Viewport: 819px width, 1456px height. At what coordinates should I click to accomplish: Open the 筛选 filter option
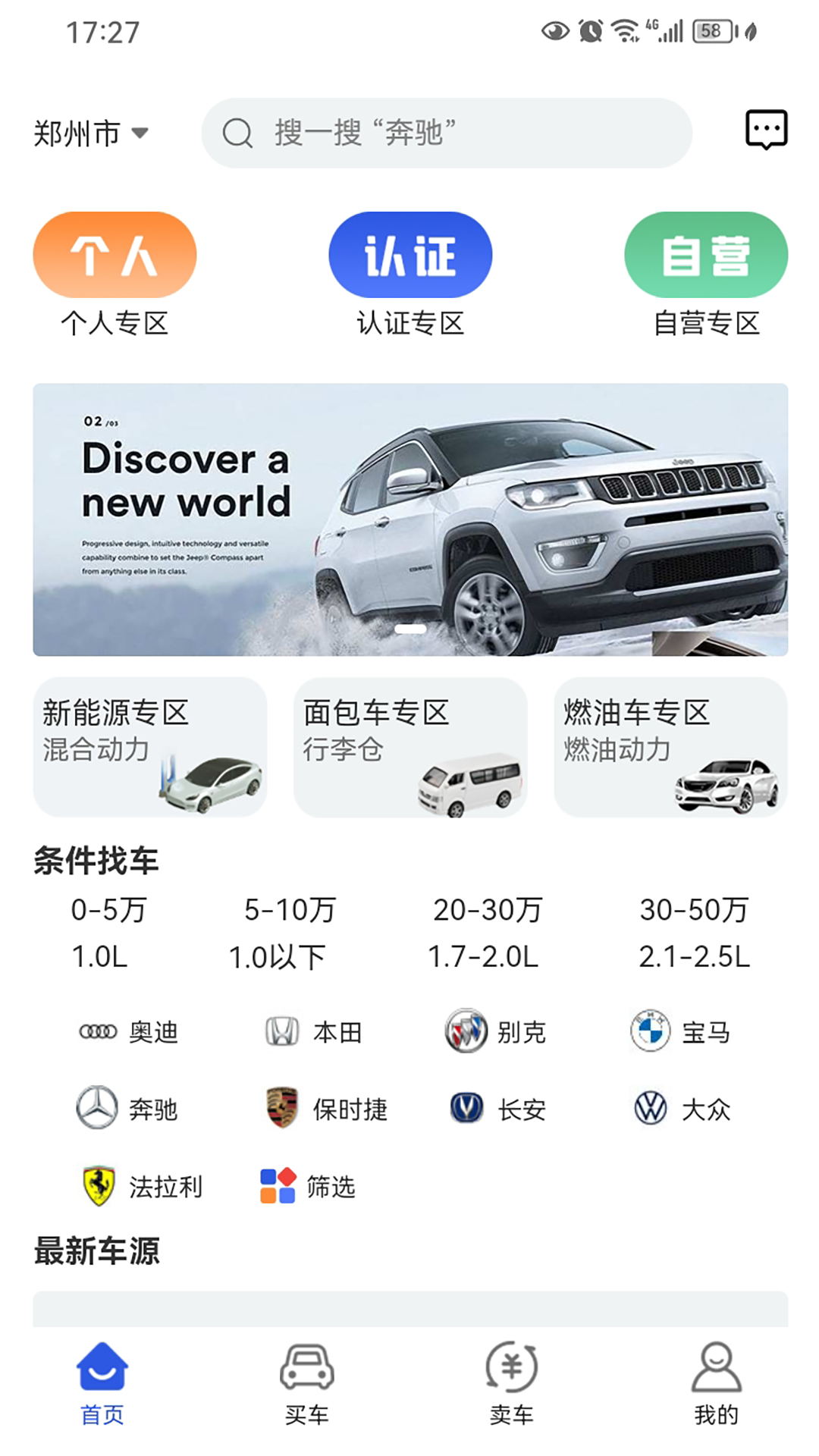click(x=308, y=1187)
